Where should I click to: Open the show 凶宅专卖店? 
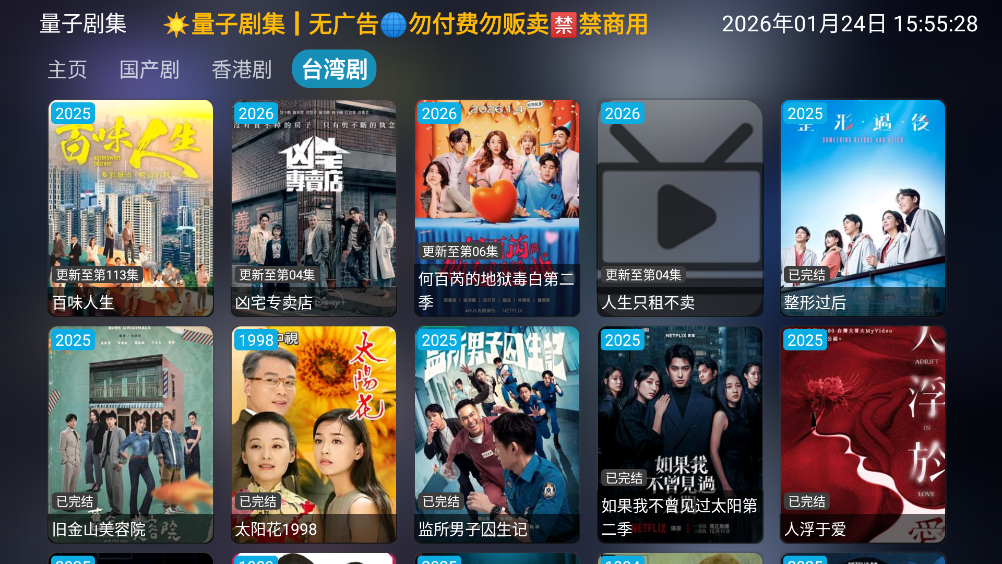click(314, 207)
